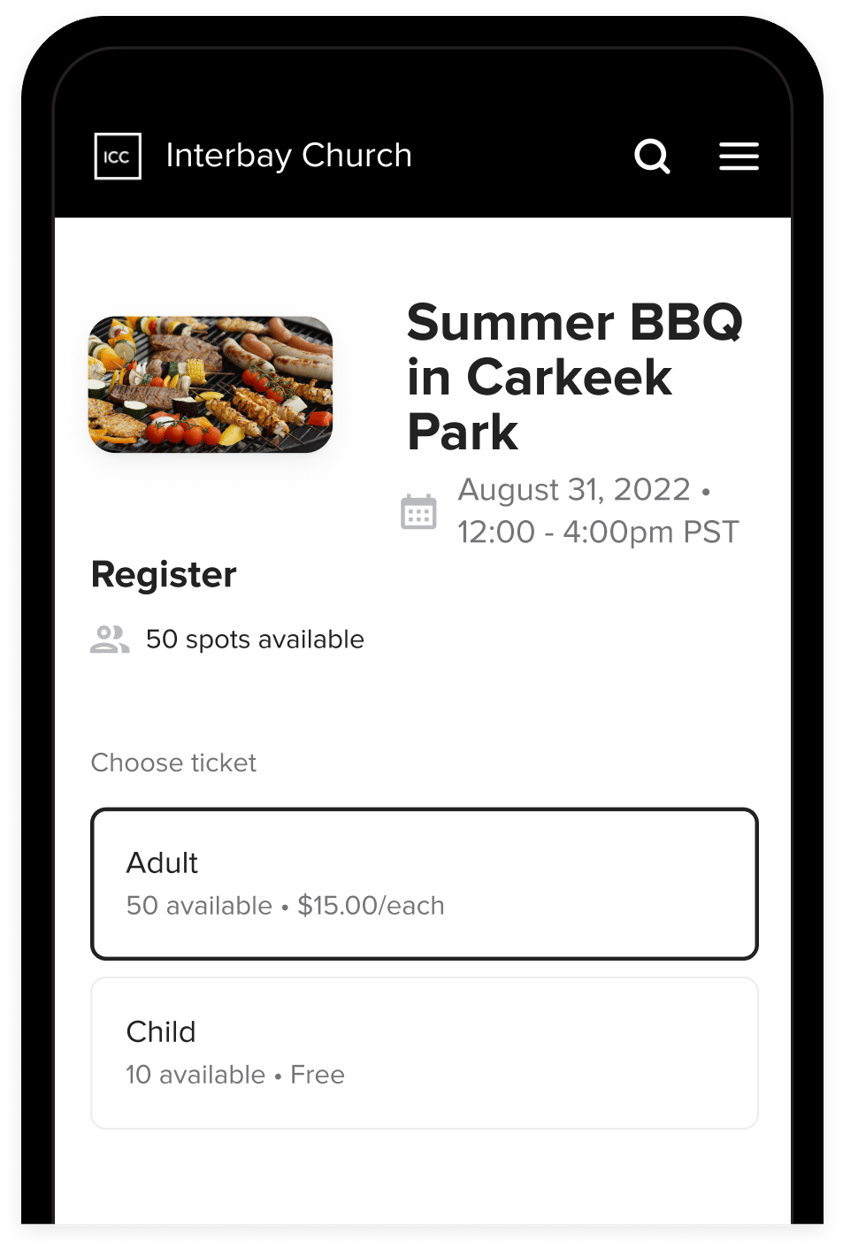Image resolution: width=843 pixels, height=1249 pixels.
Task: Choose the Child ticket option
Action: [x=424, y=1052]
